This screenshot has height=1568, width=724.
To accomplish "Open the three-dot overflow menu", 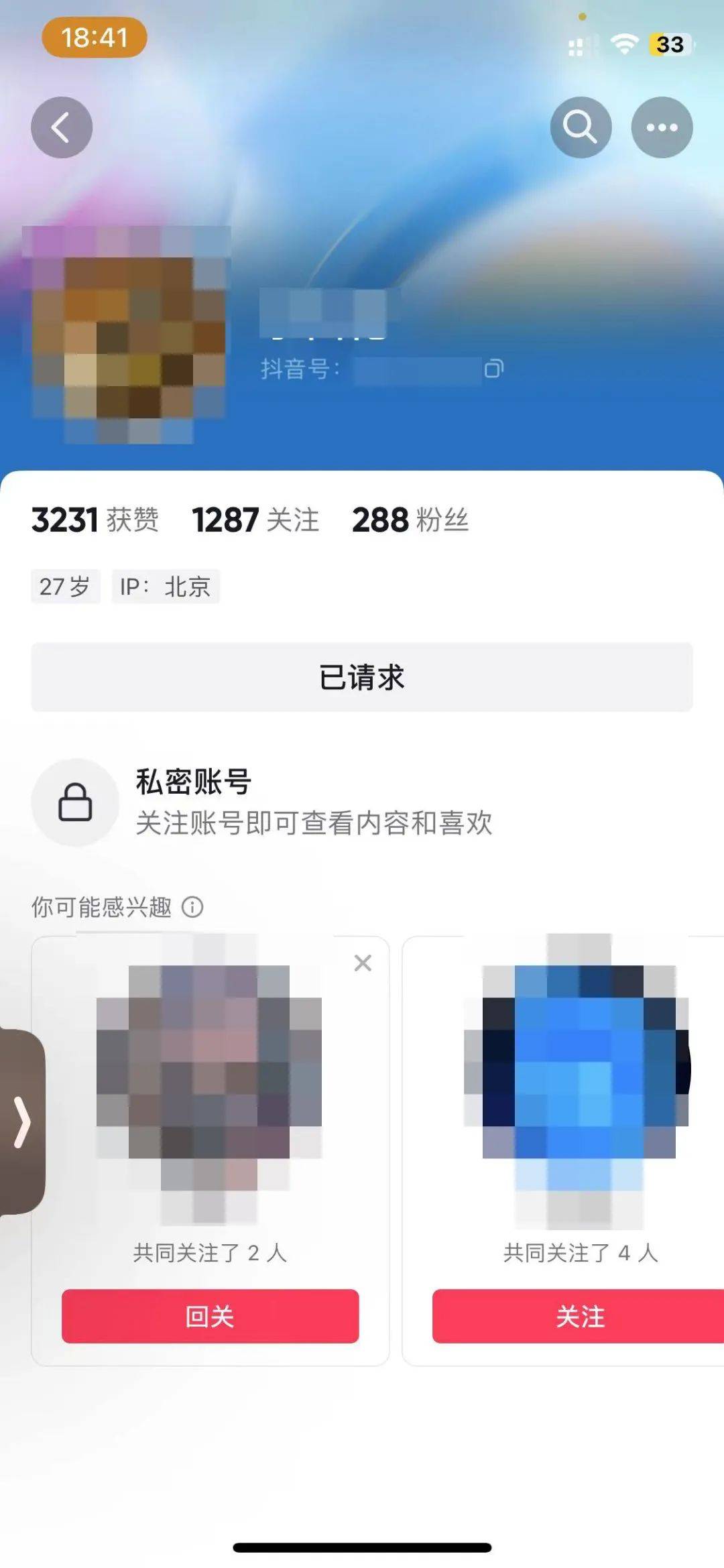I will (662, 127).
